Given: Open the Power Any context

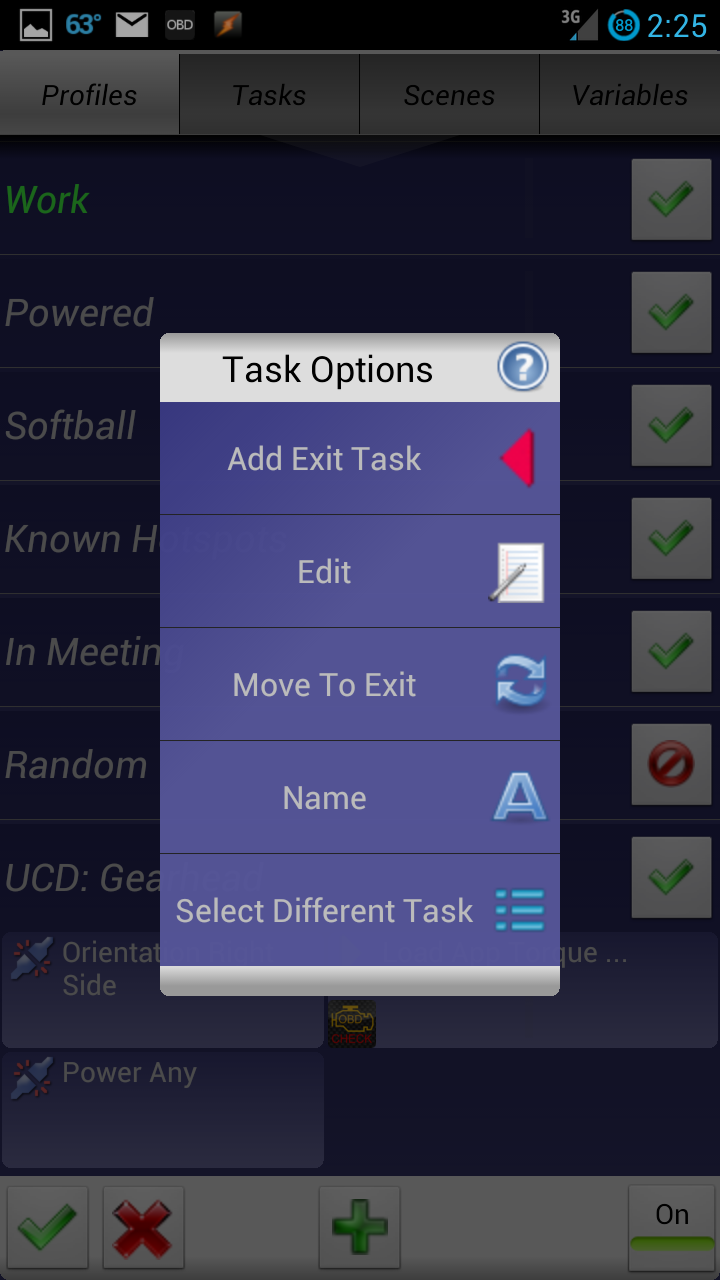Looking at the screenshot, I should click(x=163, y=1109).
